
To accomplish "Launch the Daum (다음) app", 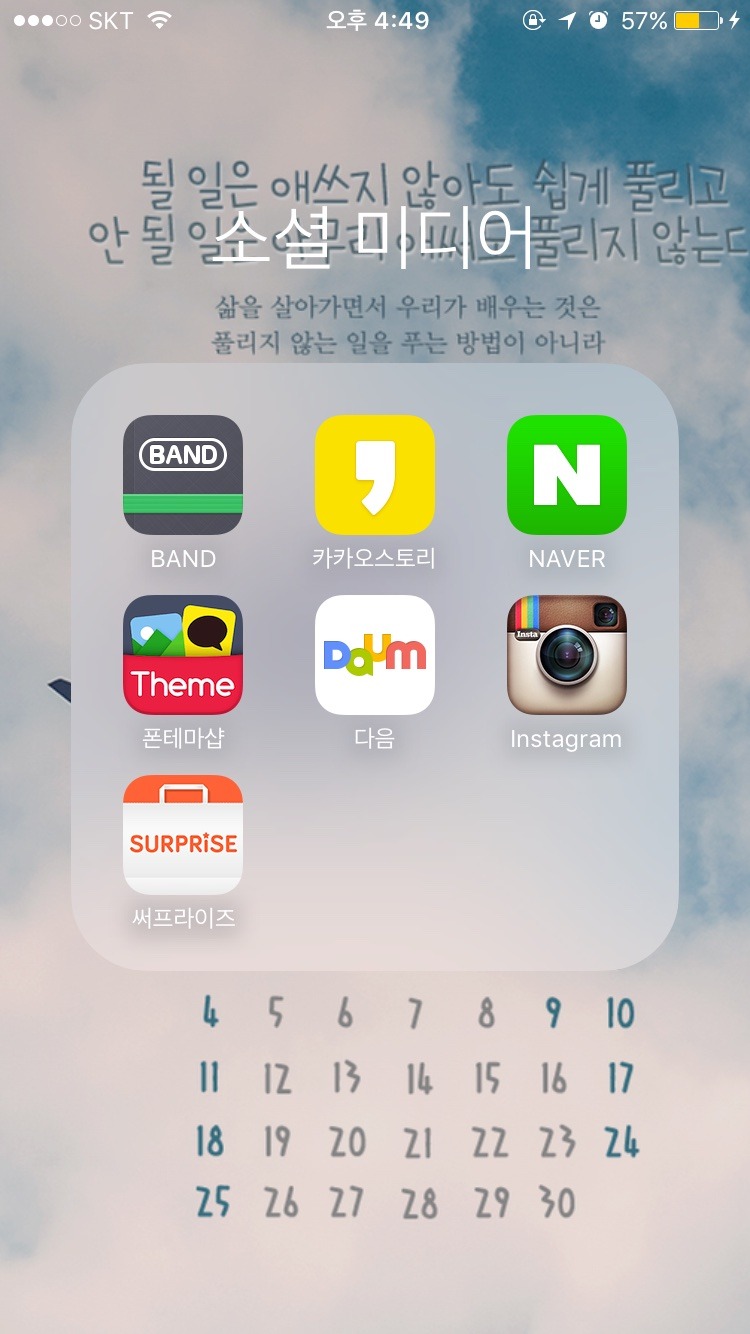I will (x=375, y=655).
